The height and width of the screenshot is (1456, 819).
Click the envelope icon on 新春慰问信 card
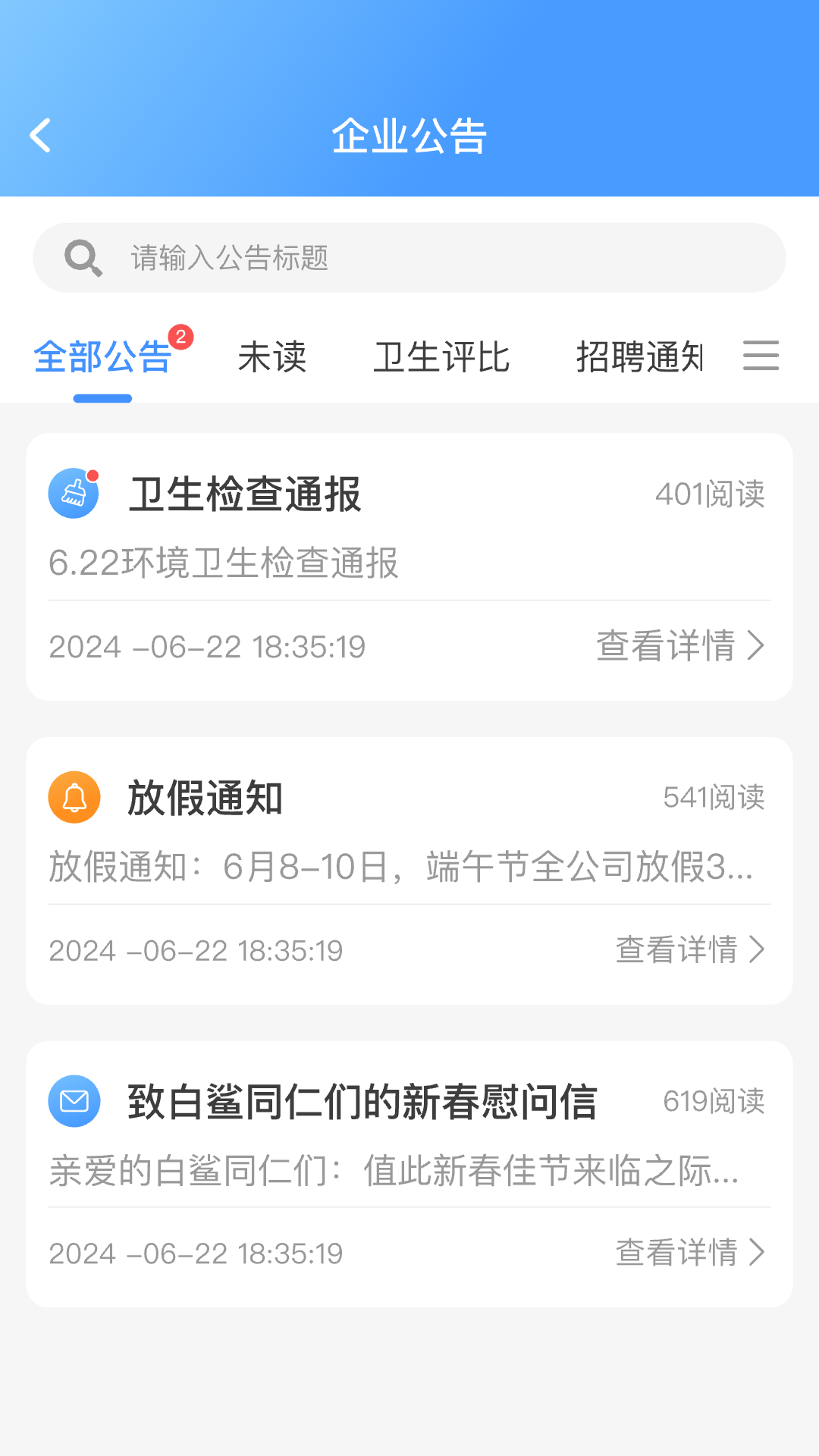coord(74,1101)
